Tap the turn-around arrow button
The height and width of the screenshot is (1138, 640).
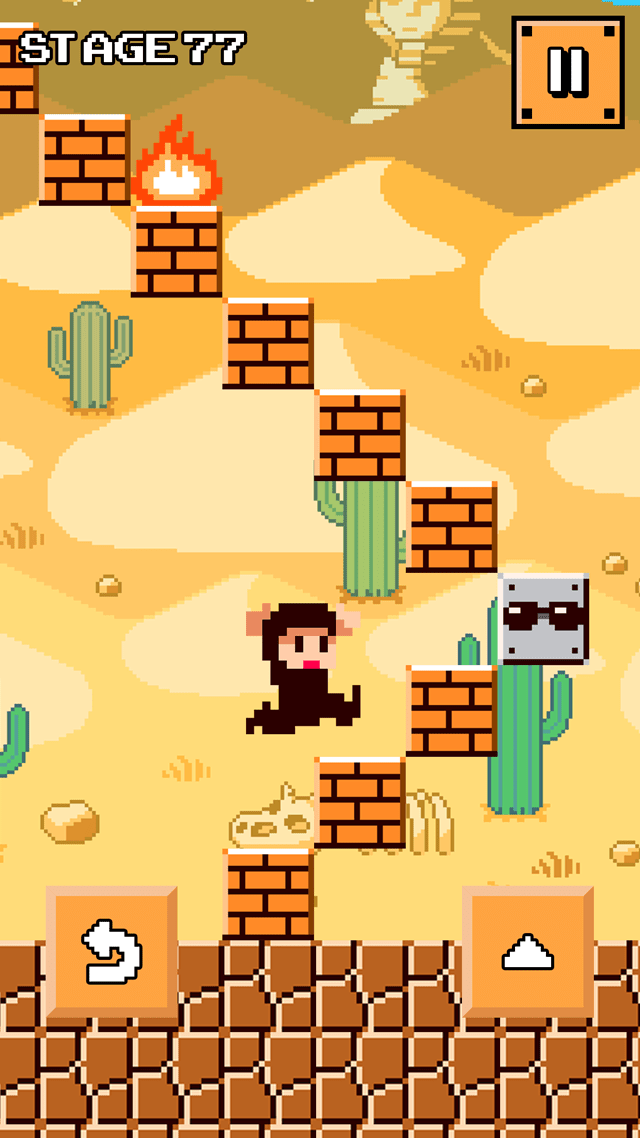(111, 951)
